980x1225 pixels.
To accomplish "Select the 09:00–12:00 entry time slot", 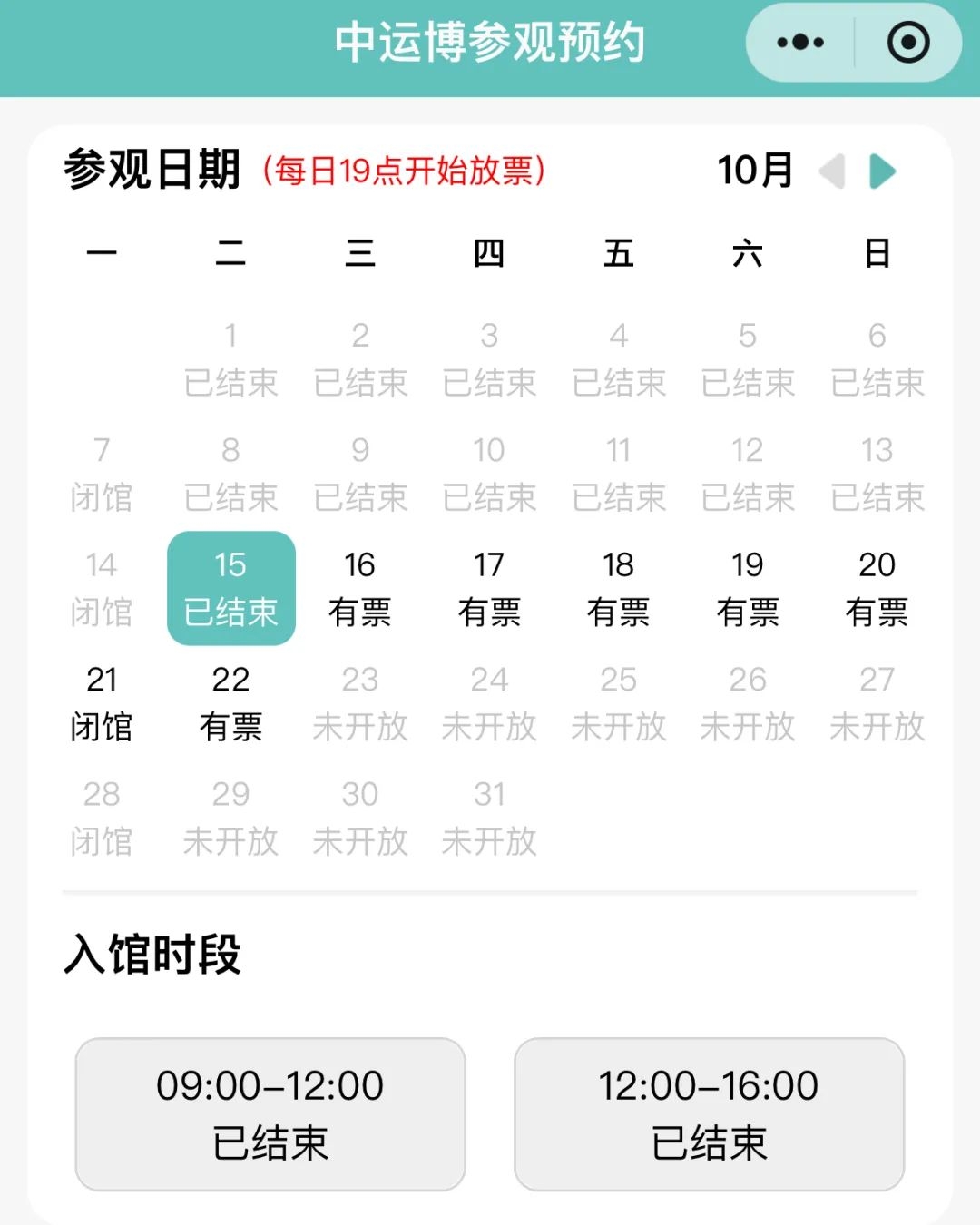I will 270,1113.
